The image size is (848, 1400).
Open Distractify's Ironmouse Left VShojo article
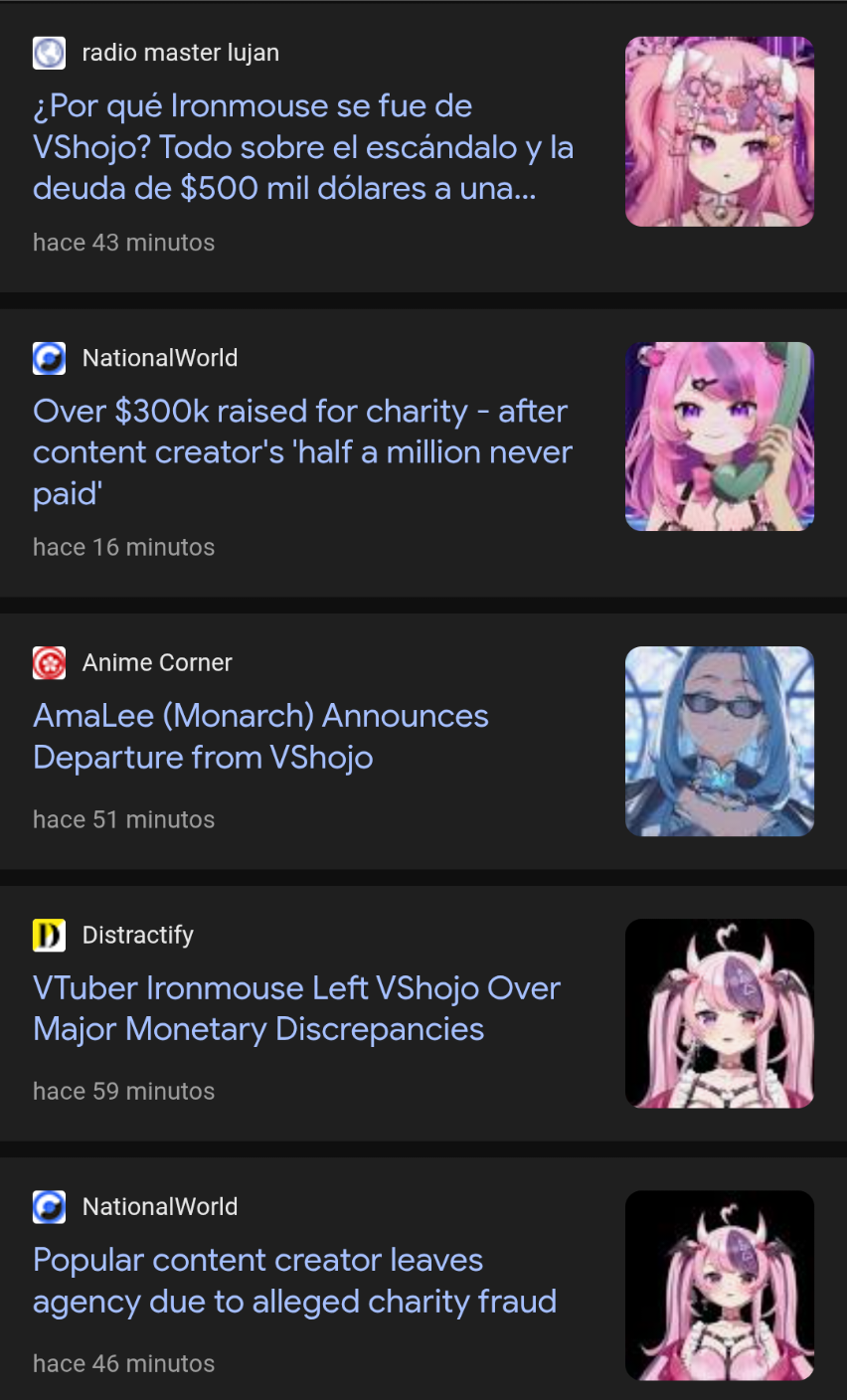pos(296,1008)
